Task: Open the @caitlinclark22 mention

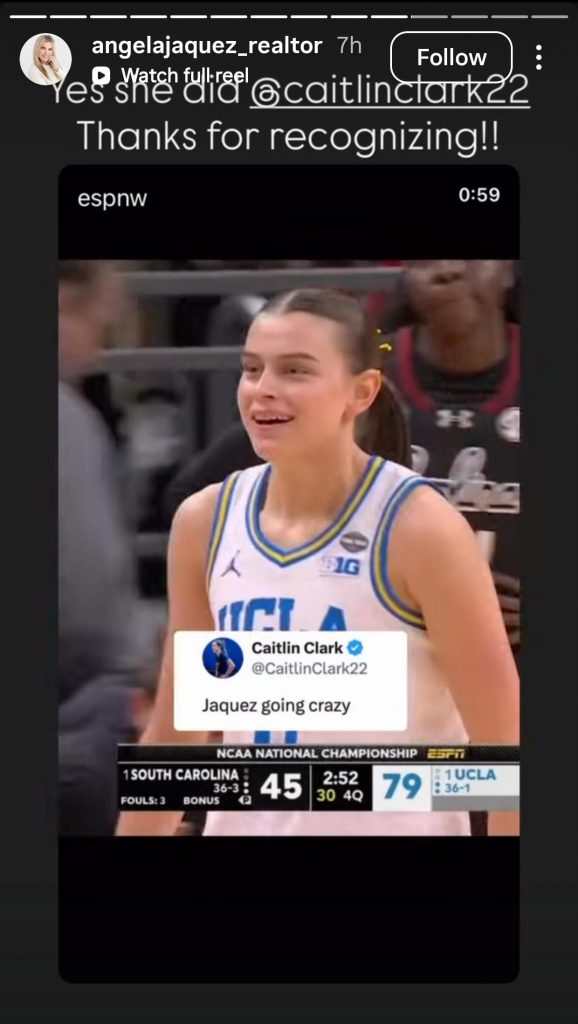Action: (x=389, y=91)
